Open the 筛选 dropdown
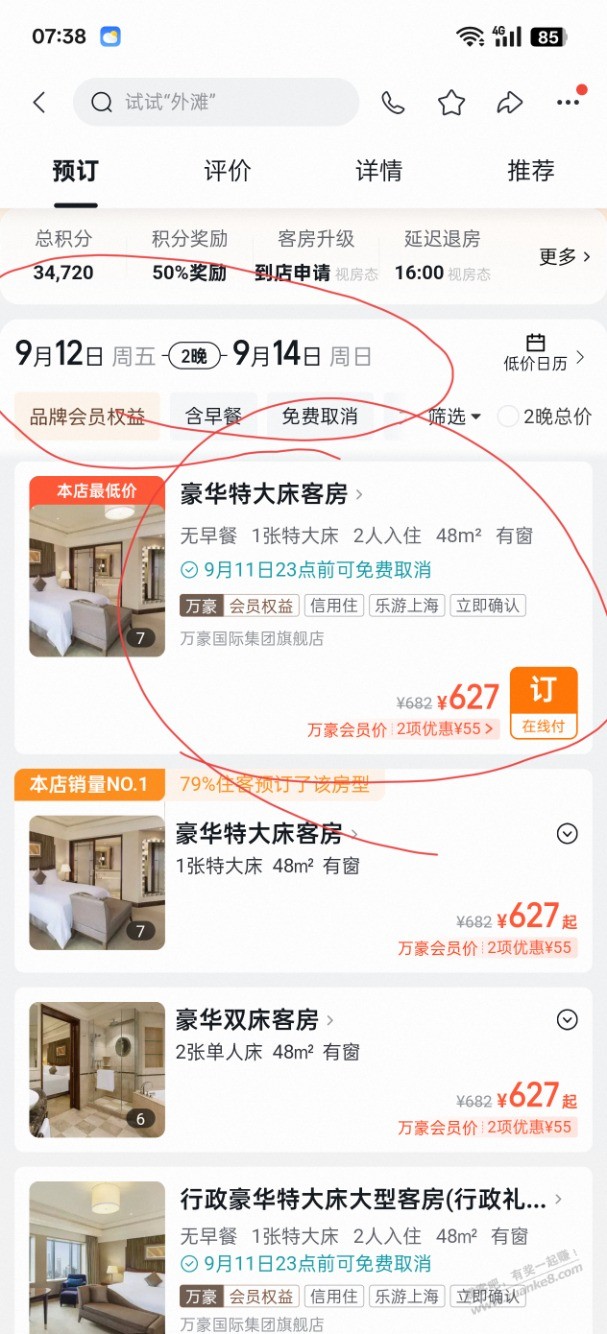This screenshot has width=607, height=1334. pyautogui.click(x=454, y=417)
